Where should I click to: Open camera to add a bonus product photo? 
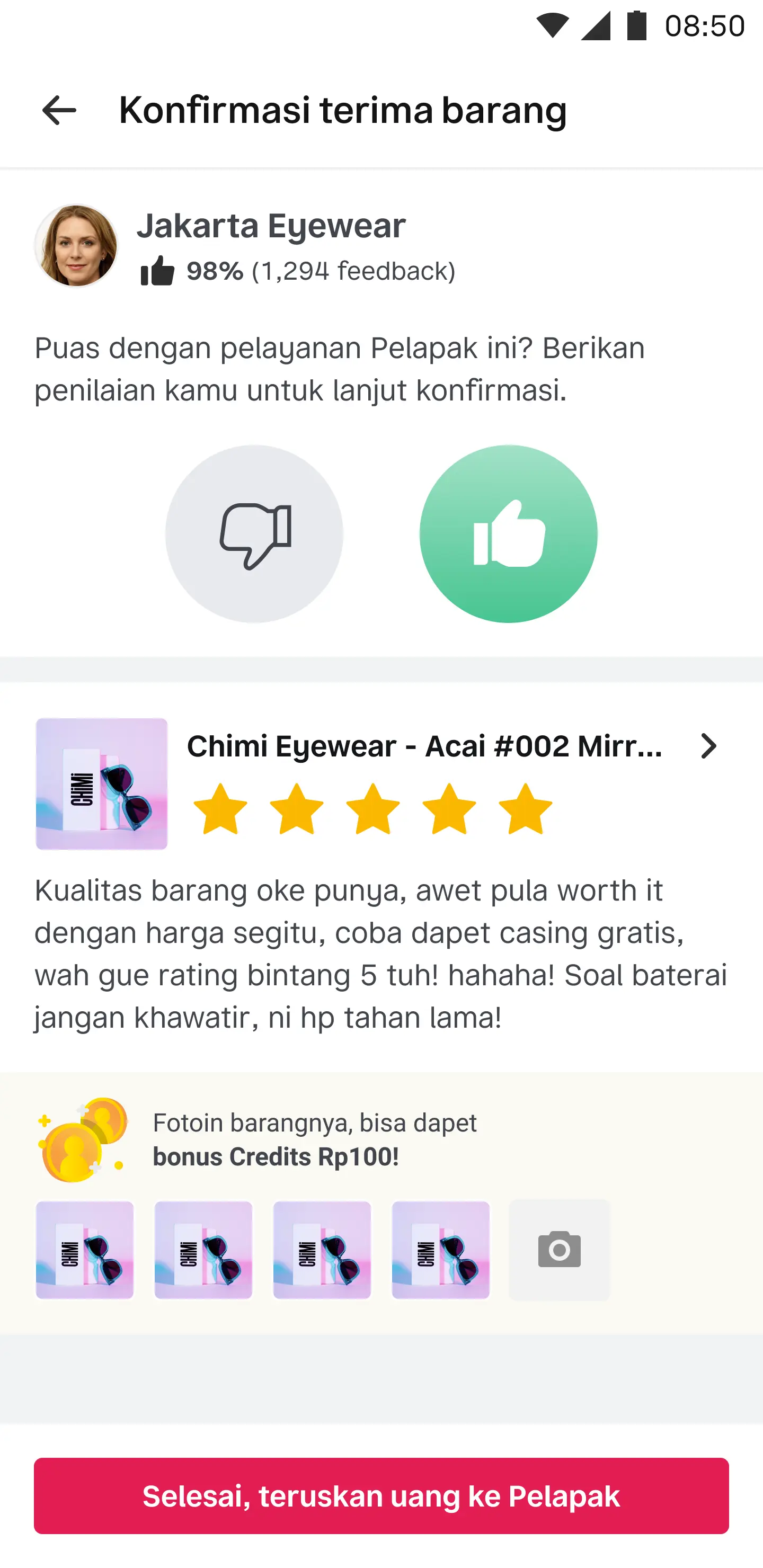[558, 1250]
